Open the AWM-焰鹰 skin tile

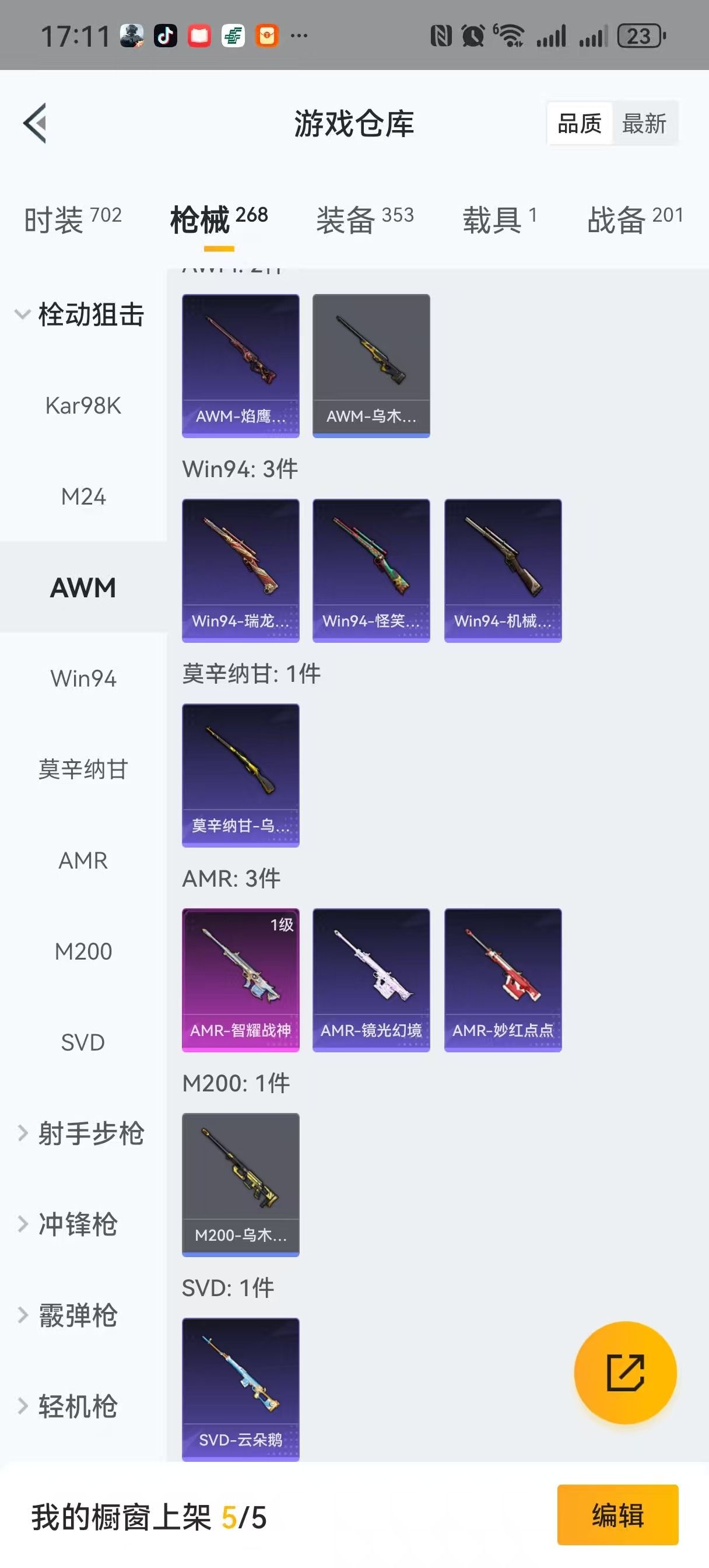[240, 365]
